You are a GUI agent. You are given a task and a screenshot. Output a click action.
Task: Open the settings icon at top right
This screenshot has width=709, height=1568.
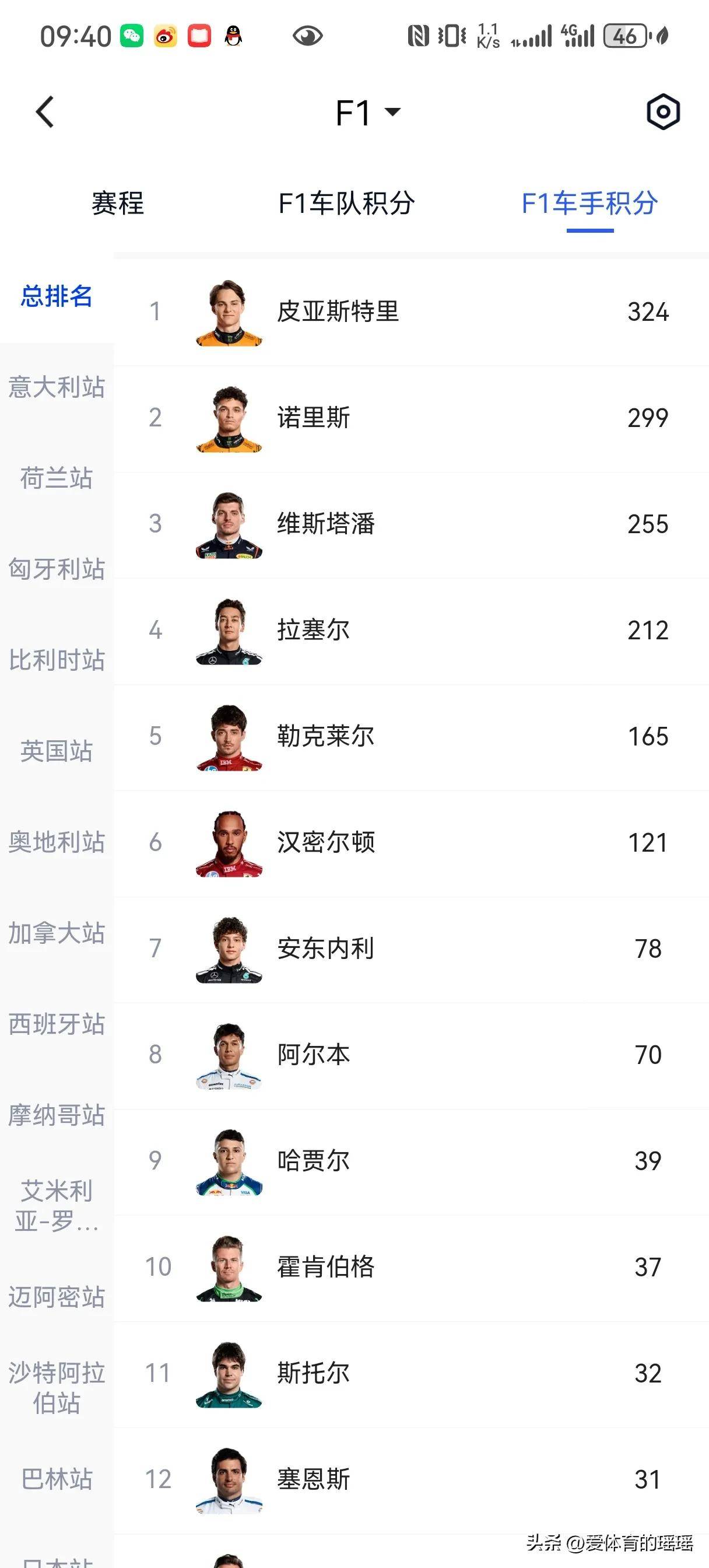coord(662,111)
